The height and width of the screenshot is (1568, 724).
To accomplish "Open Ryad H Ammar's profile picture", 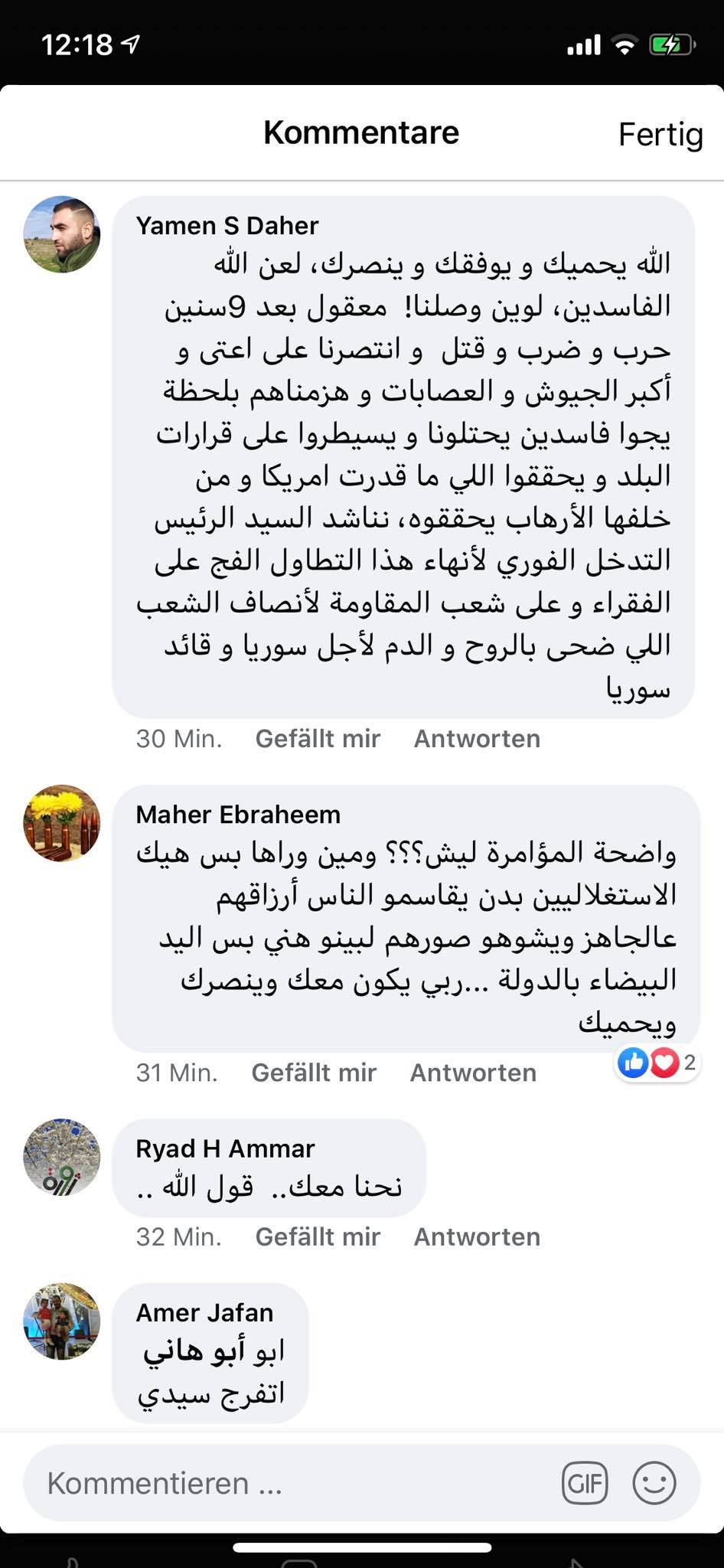I will (62, 1157).
